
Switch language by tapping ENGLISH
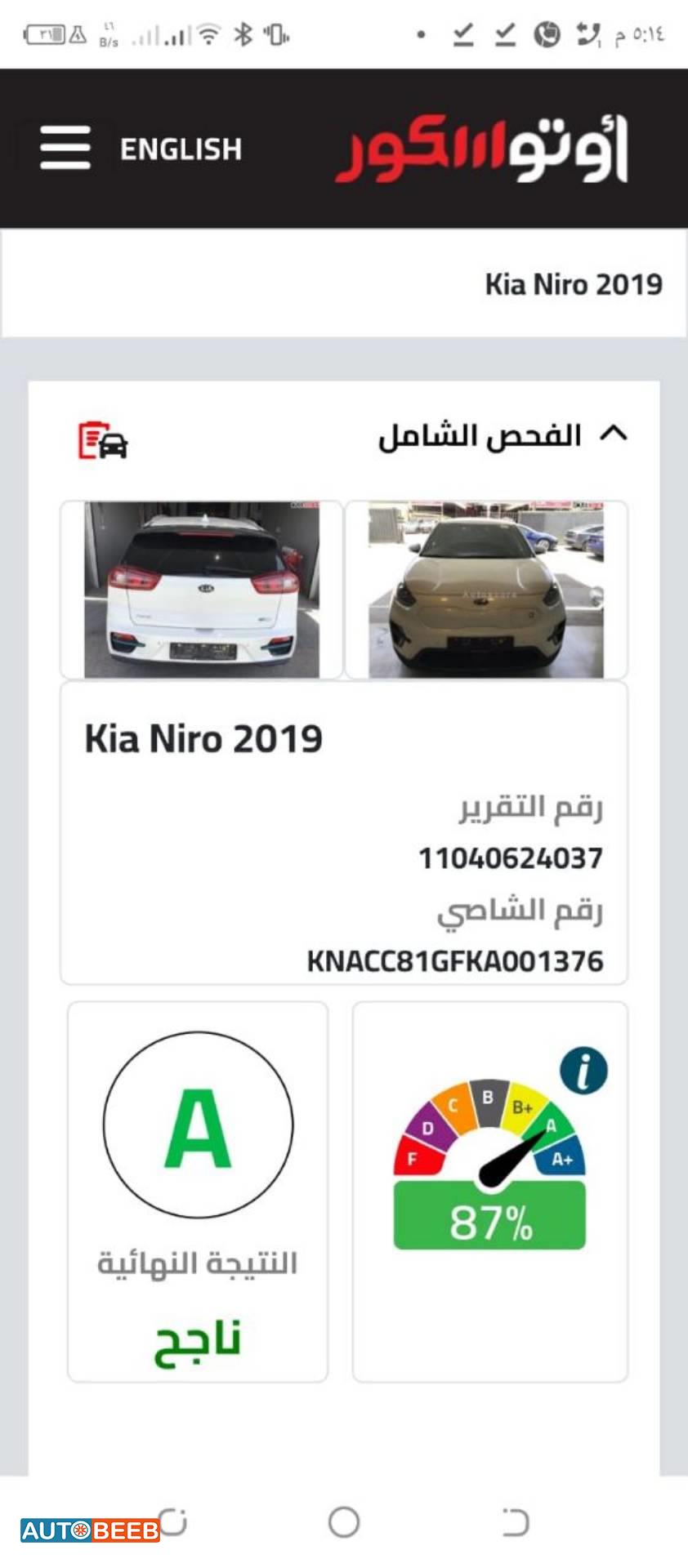pos(181,149)
